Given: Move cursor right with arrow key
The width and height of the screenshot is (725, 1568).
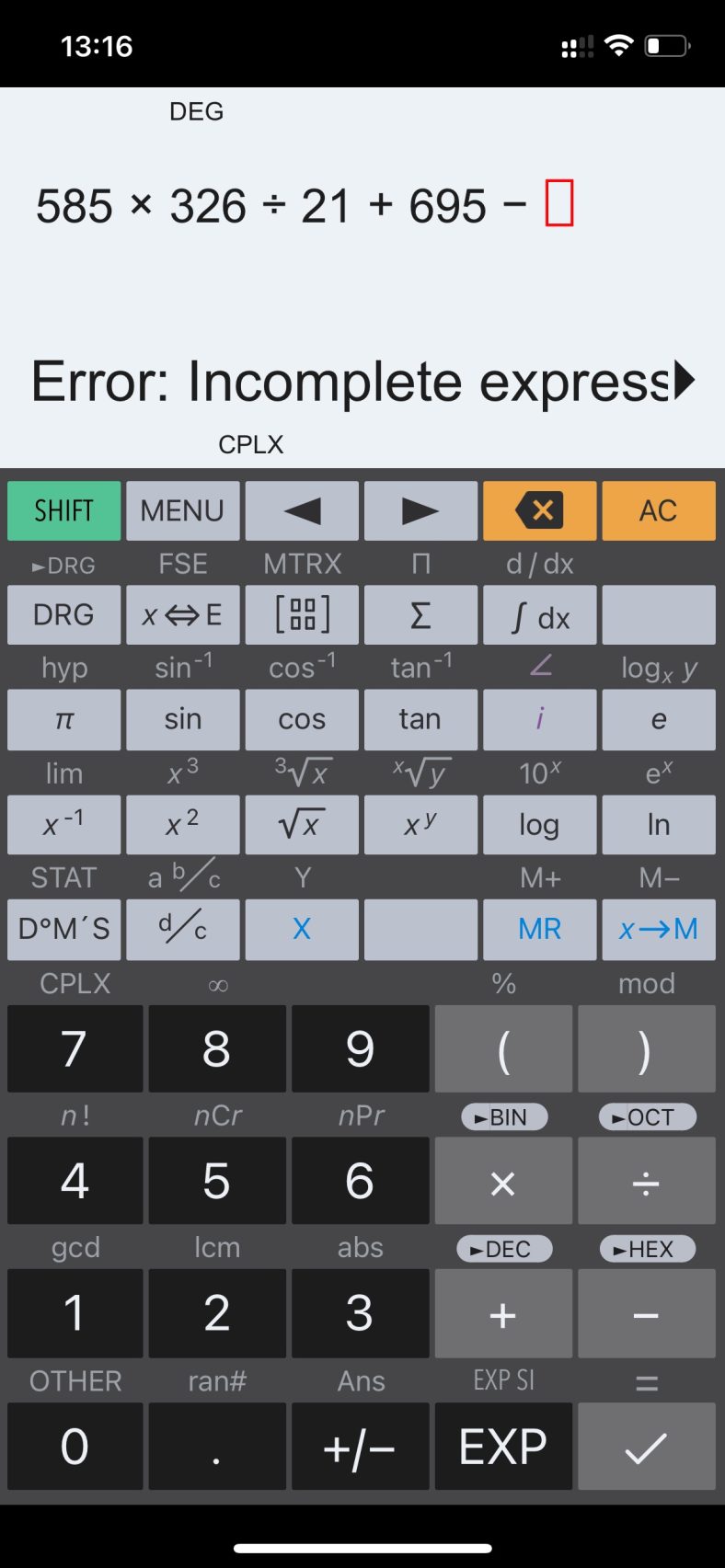Looking at the screenshot, I should click(420, 510).
